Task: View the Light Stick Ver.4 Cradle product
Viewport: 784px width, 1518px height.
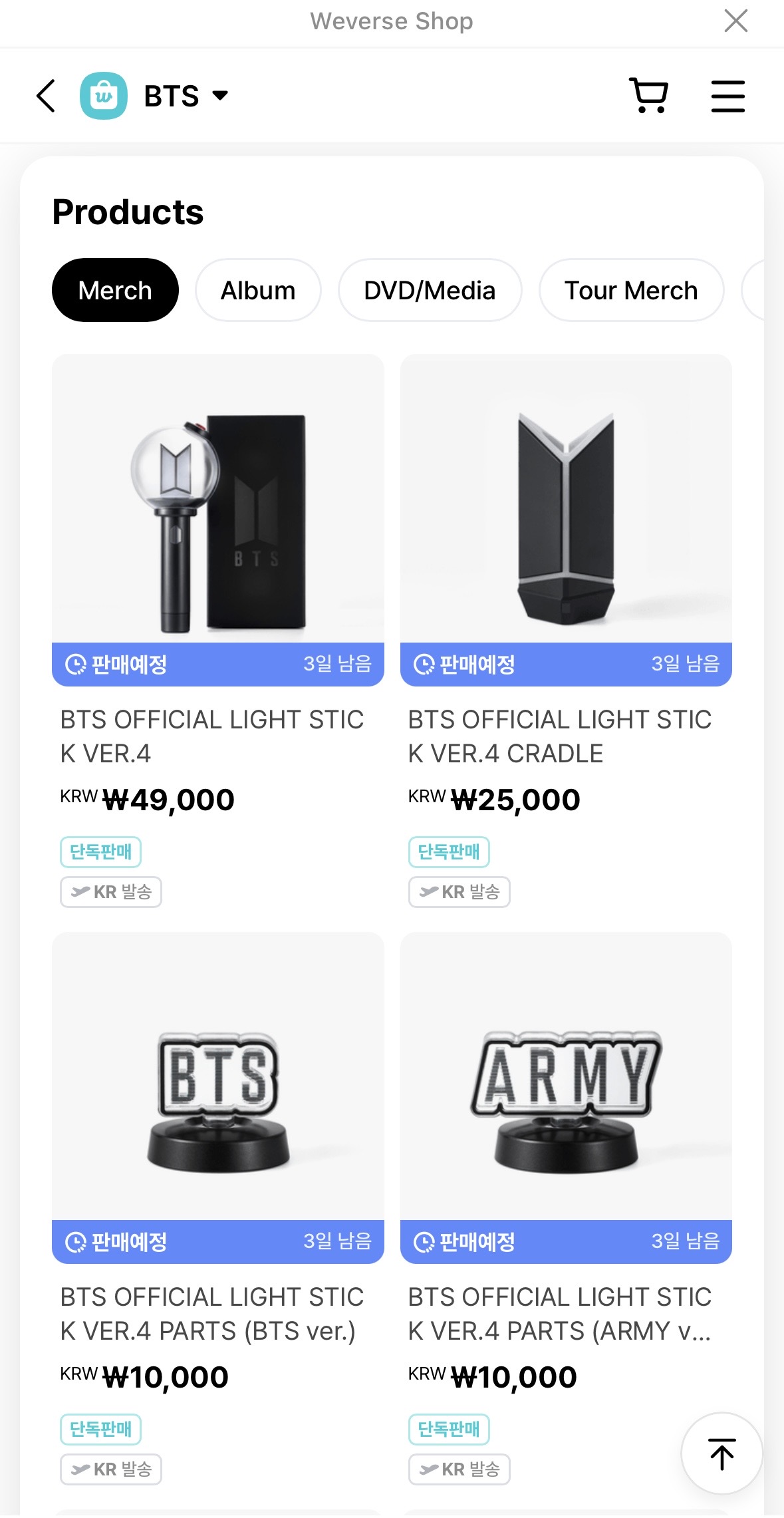Action: pyautogui.click(x=566, y=499)
